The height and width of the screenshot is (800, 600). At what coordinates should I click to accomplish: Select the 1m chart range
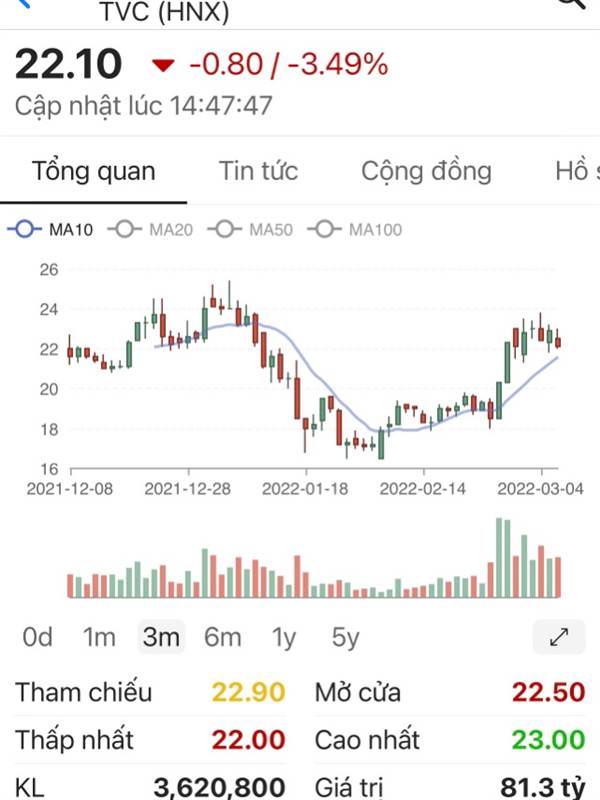click(x=99, y=637)
